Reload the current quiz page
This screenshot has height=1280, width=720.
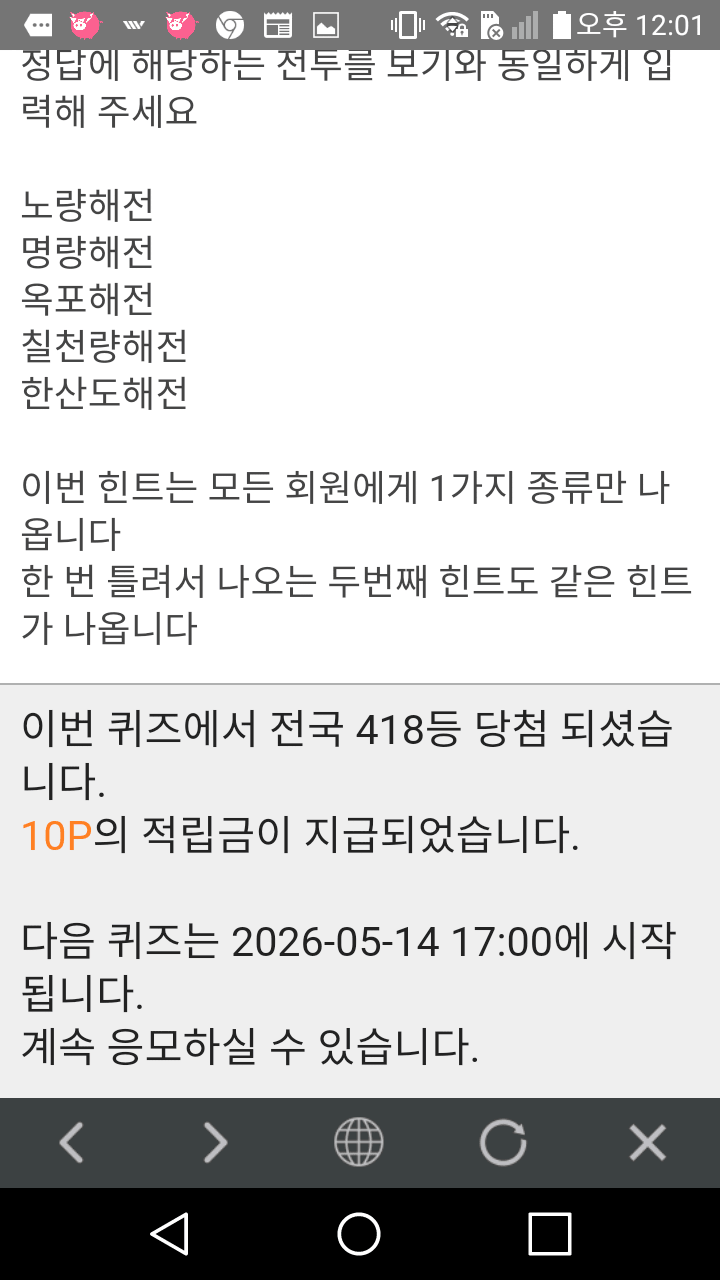(x=503, y=1142)
